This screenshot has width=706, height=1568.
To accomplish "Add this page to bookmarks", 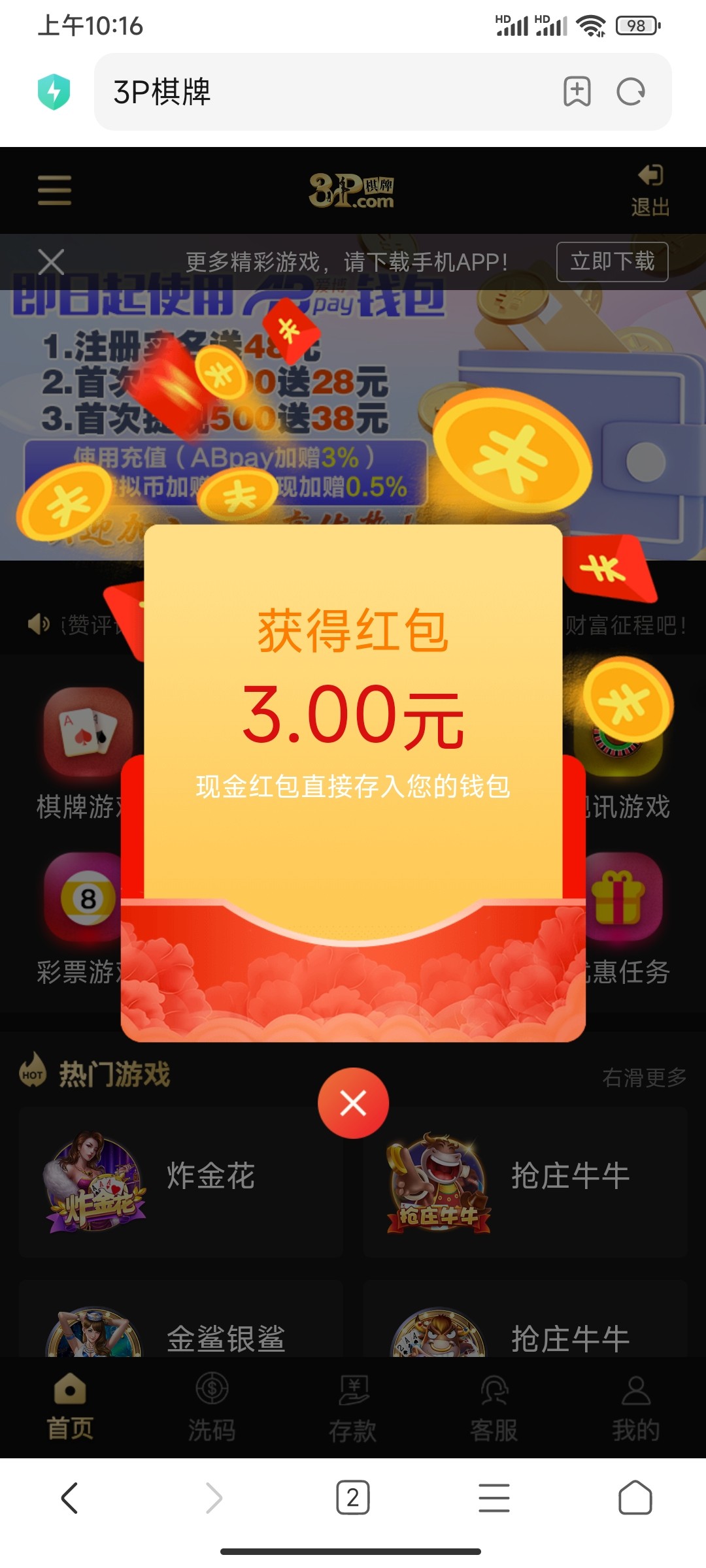I will pos(577,91).
